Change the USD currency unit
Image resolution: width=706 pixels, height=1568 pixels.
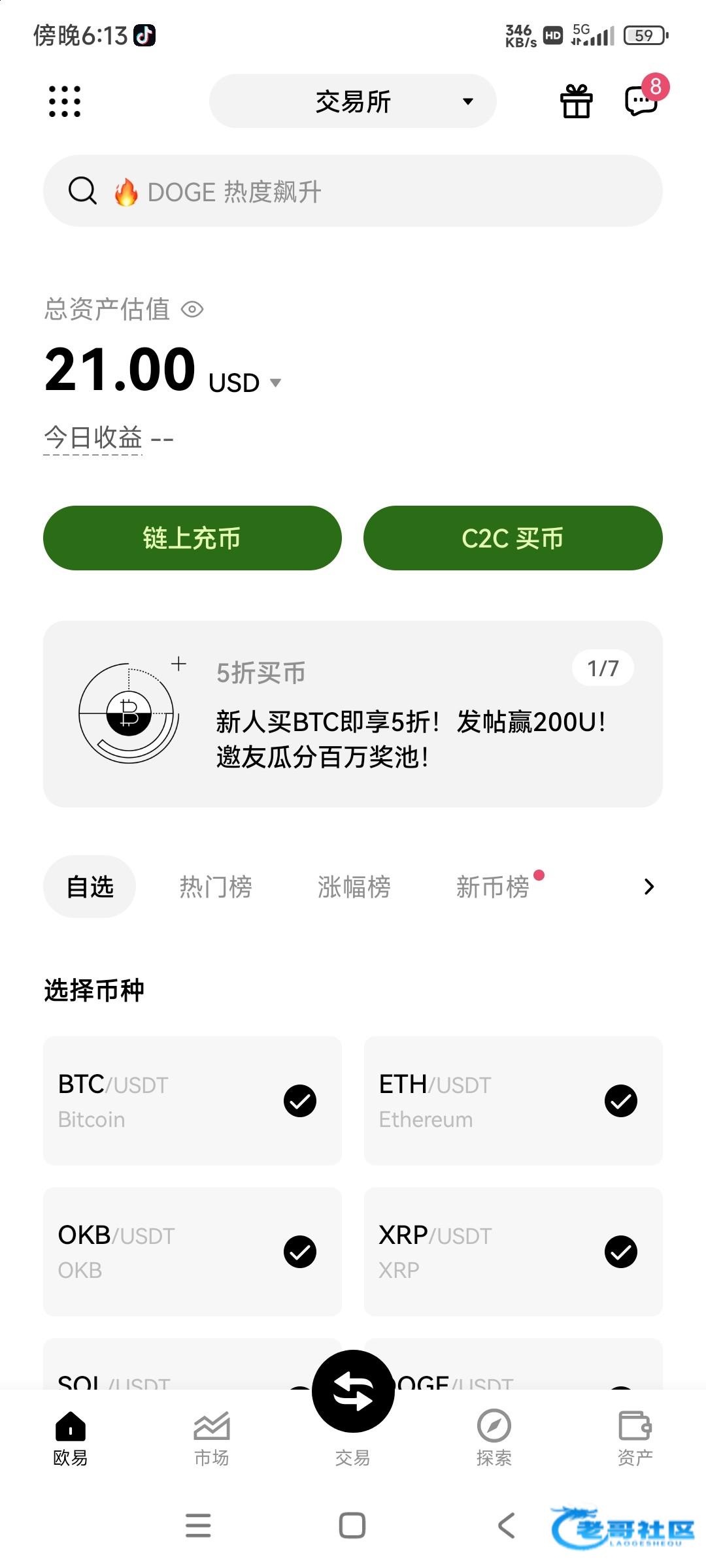245,383
